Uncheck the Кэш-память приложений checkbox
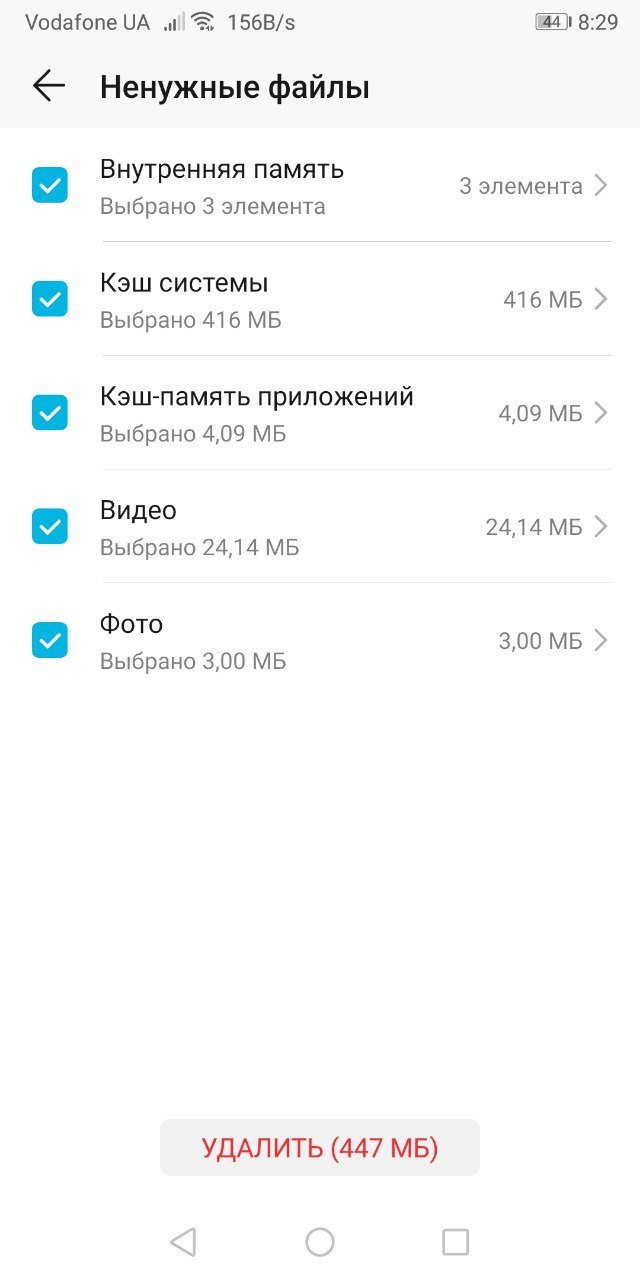640x1280 pixels. (x=50, y=412)
